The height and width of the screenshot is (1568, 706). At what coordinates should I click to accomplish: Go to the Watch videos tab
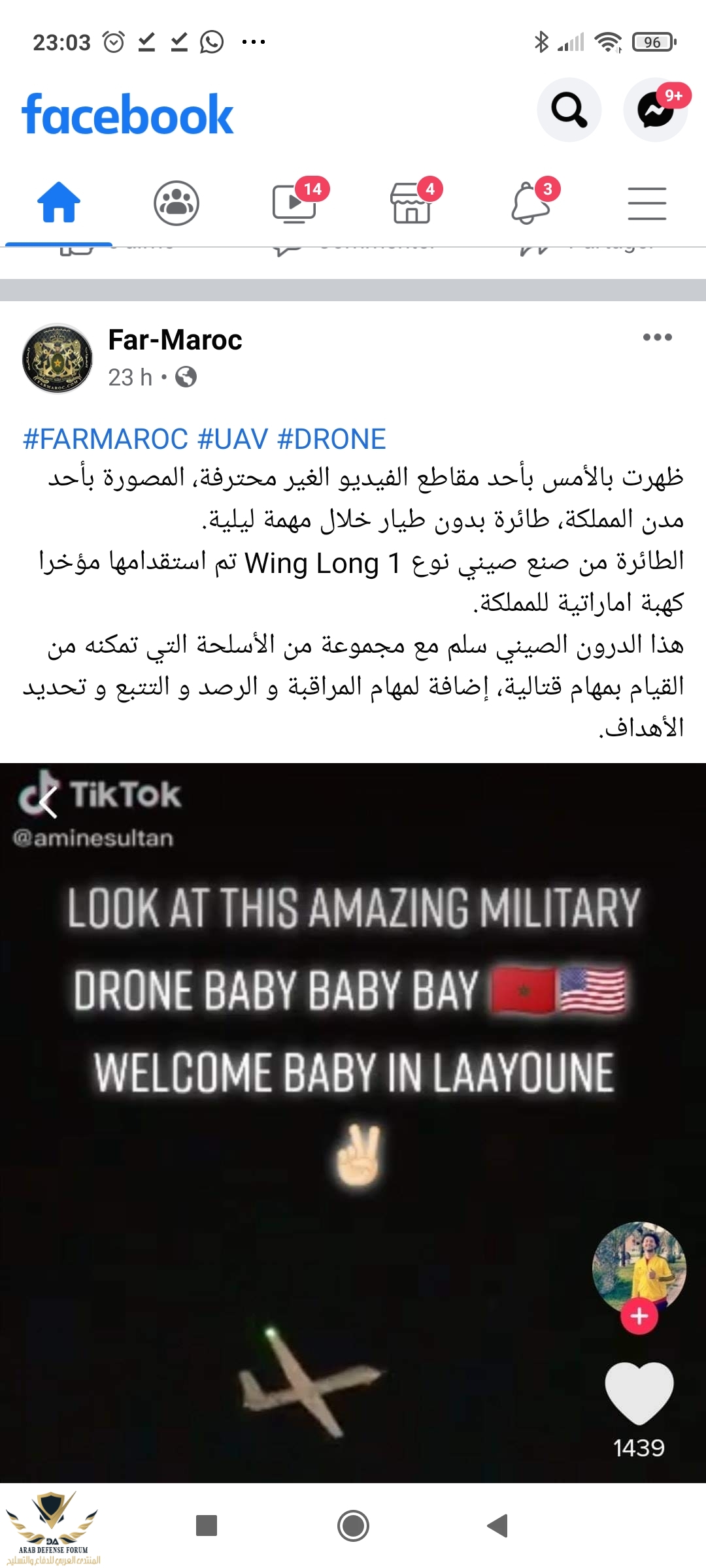(x=294, y=203)
